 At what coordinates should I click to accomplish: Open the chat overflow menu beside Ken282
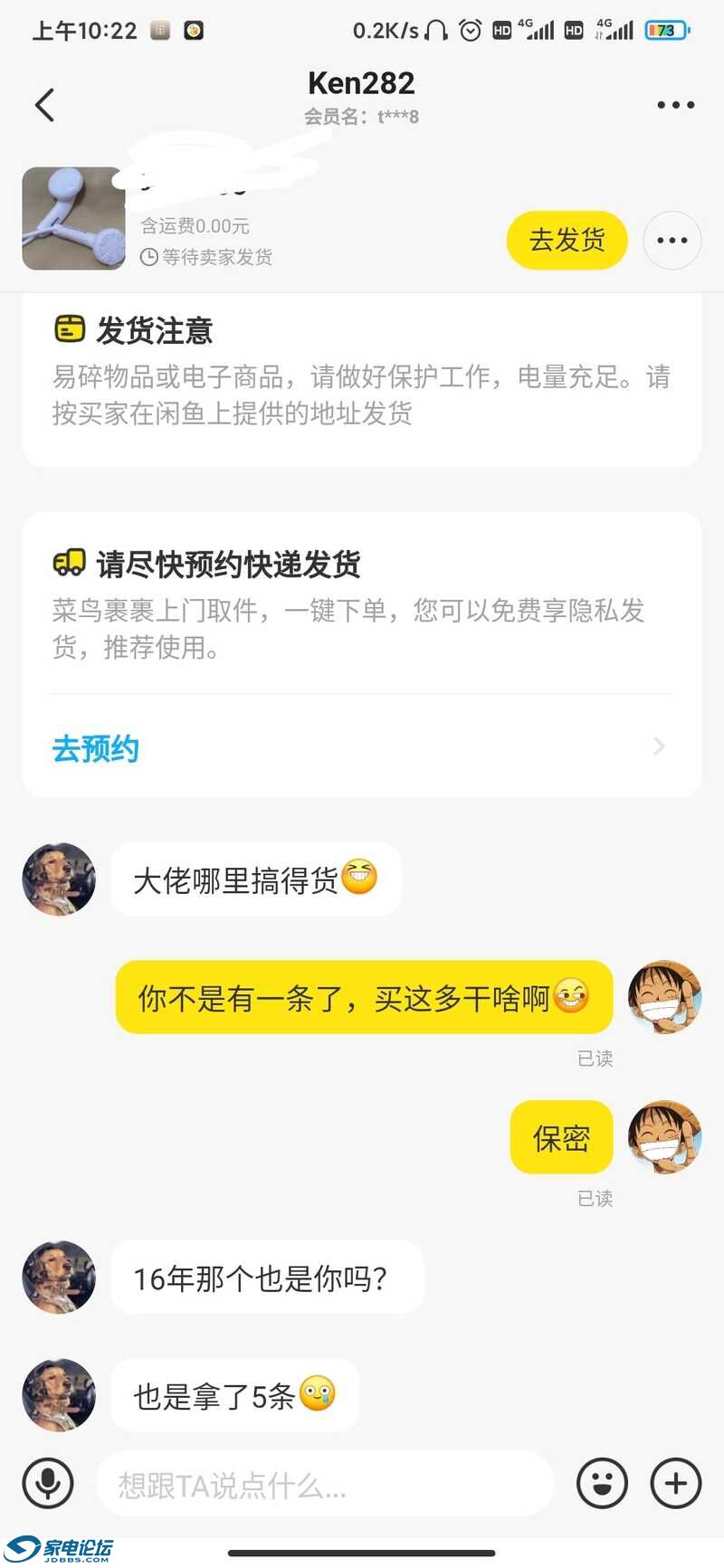[675, 105]
